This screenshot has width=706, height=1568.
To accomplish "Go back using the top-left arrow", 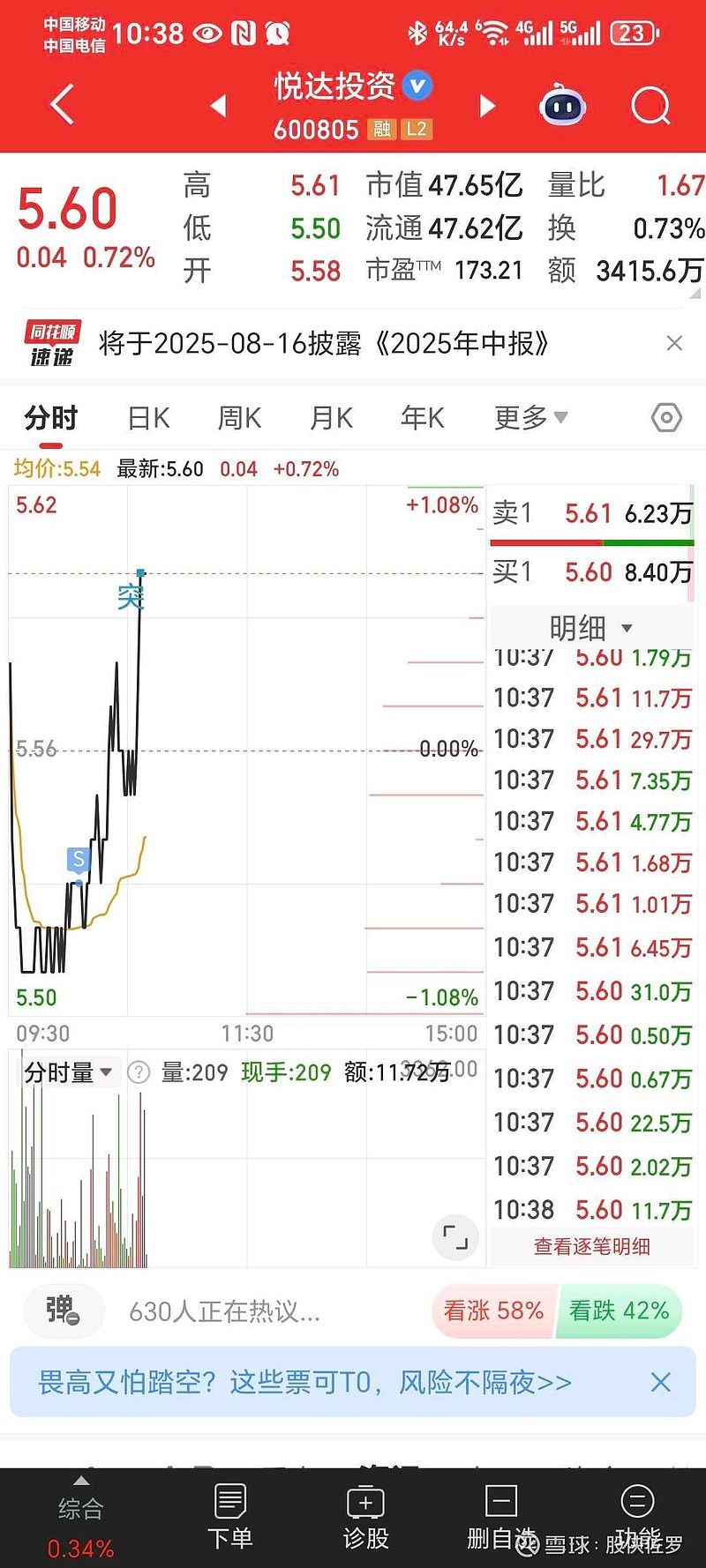I will click(62, 106).
